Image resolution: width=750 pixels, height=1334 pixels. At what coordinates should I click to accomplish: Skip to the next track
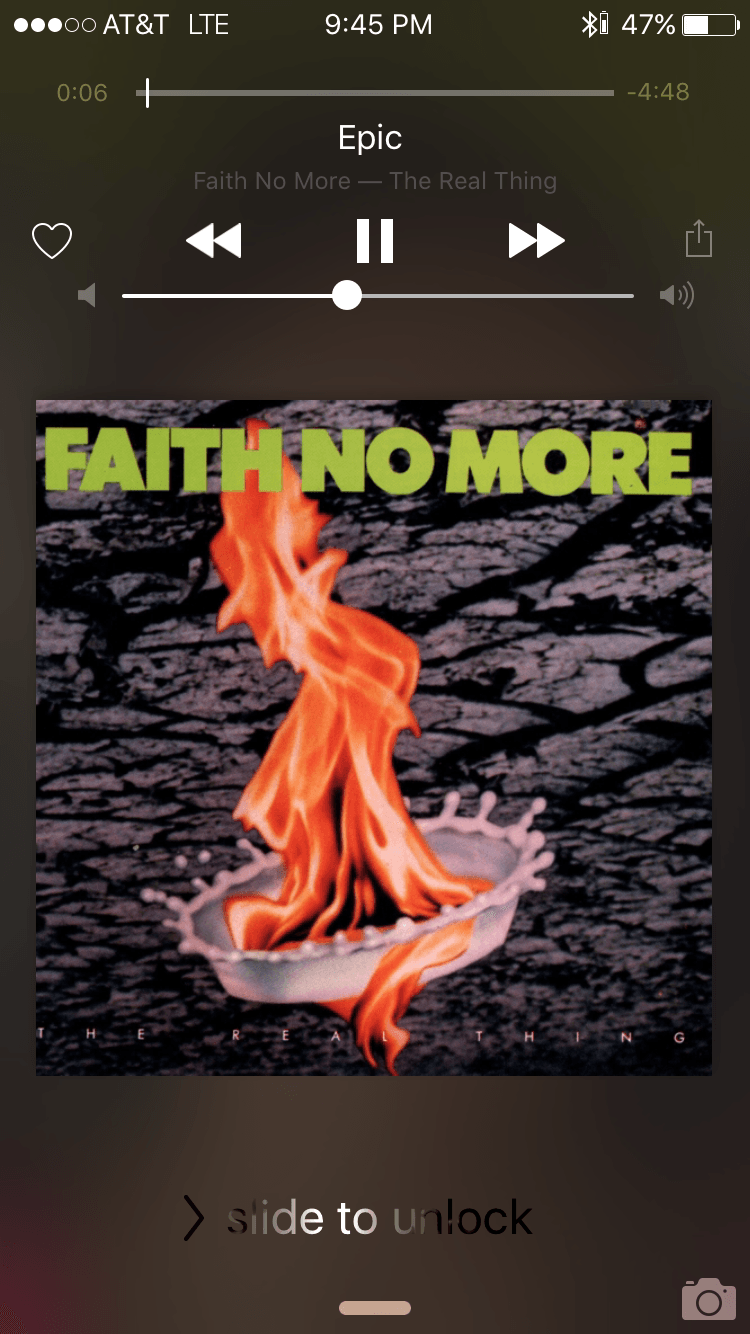(536, 241)
